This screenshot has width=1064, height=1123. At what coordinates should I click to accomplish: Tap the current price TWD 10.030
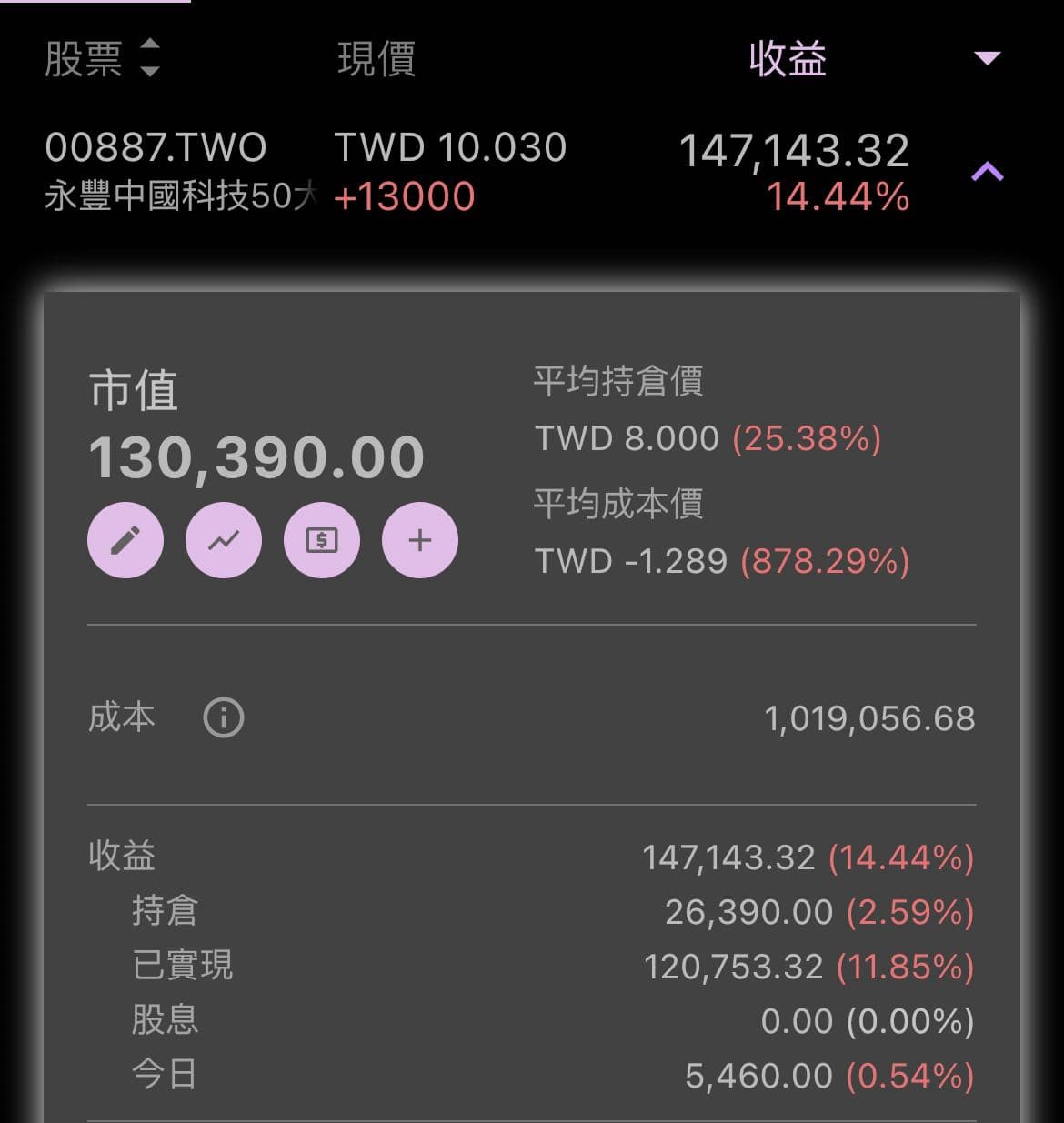449,145
